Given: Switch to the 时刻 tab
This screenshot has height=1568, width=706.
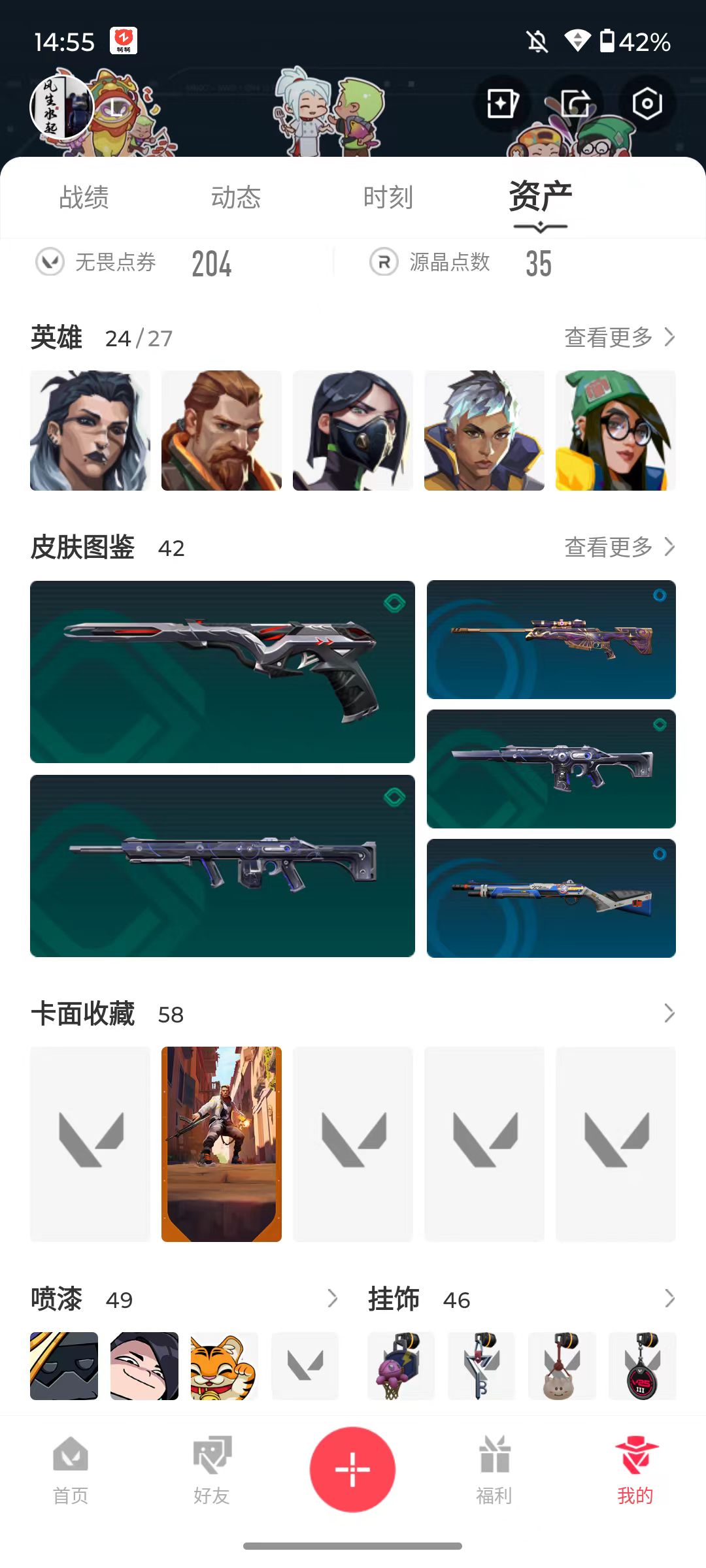Looking at the screenshot, I should pyautogui.click(x=388, y=197).
